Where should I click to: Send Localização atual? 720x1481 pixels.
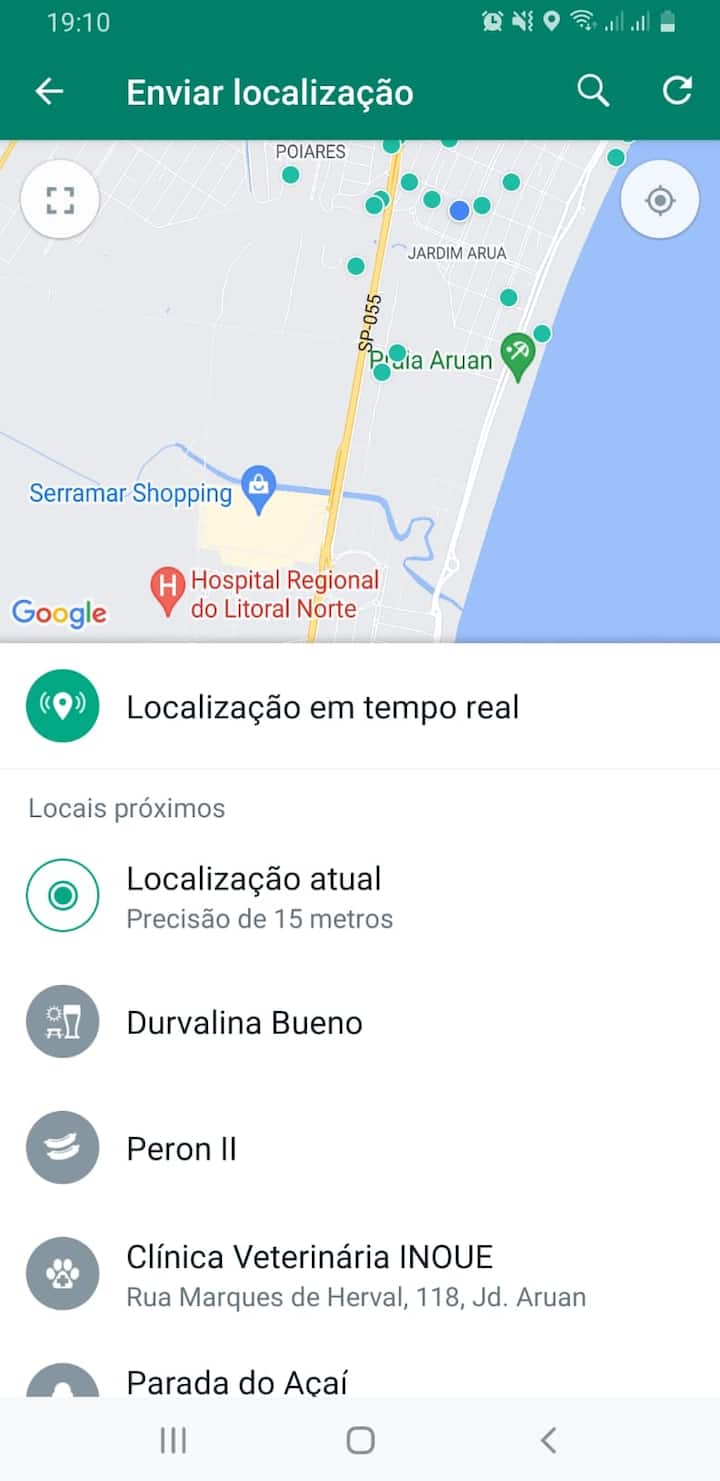click(254, 895)
